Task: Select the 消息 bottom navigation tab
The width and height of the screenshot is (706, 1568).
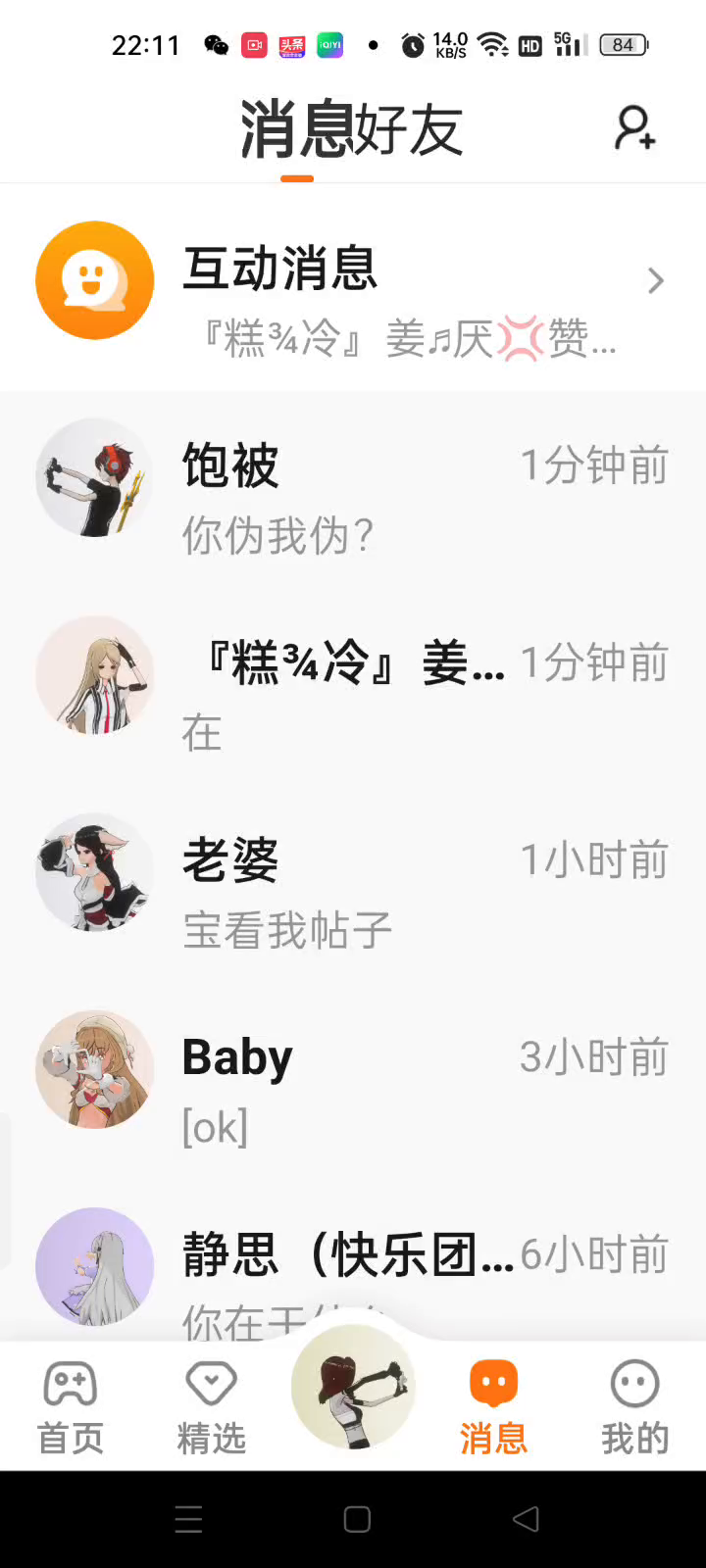Action: (x=494, y=1407)
